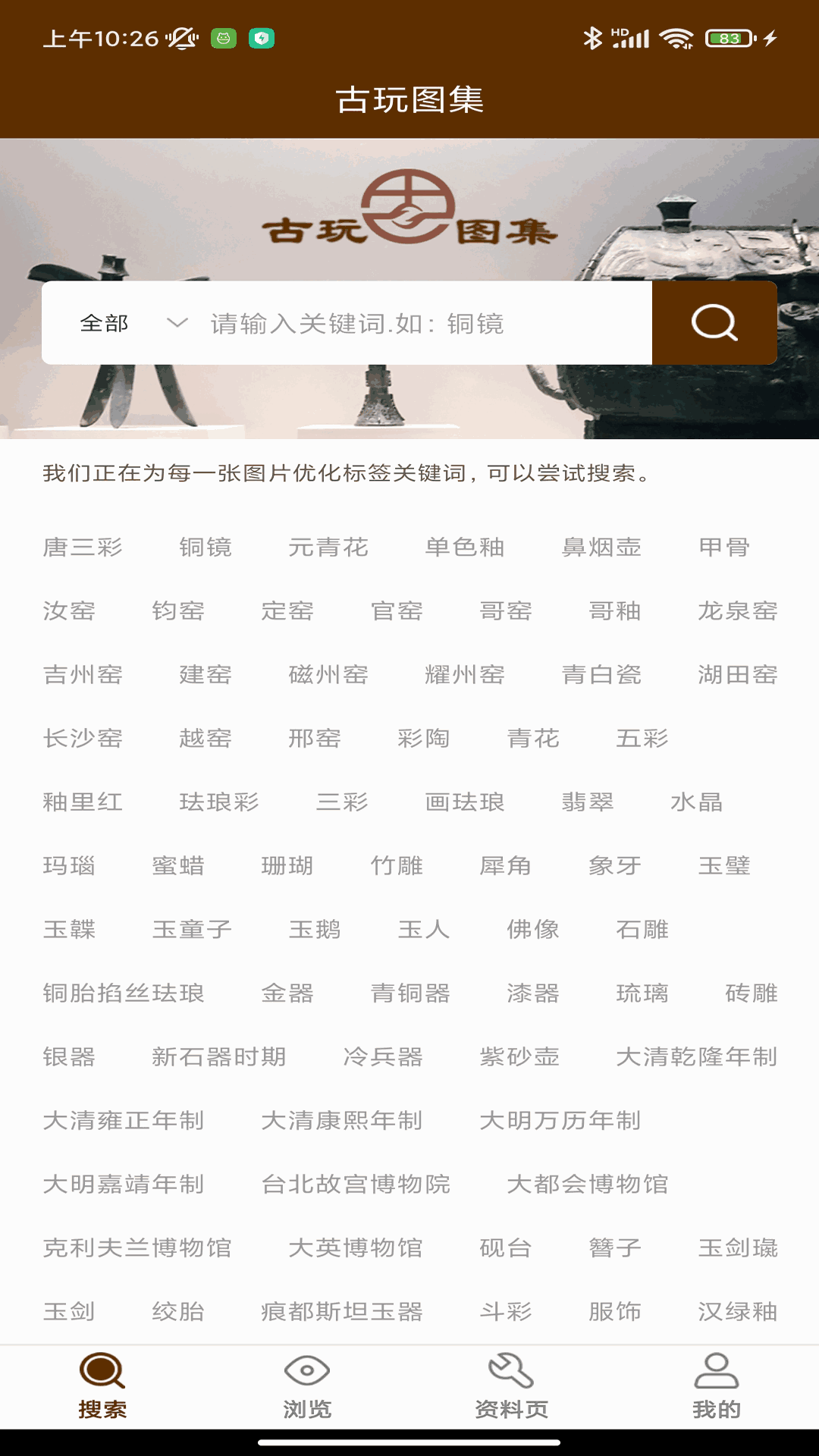Pick the 龙泉窑 keyword
The image size is (819, 1456).
(x=738, y=611)
